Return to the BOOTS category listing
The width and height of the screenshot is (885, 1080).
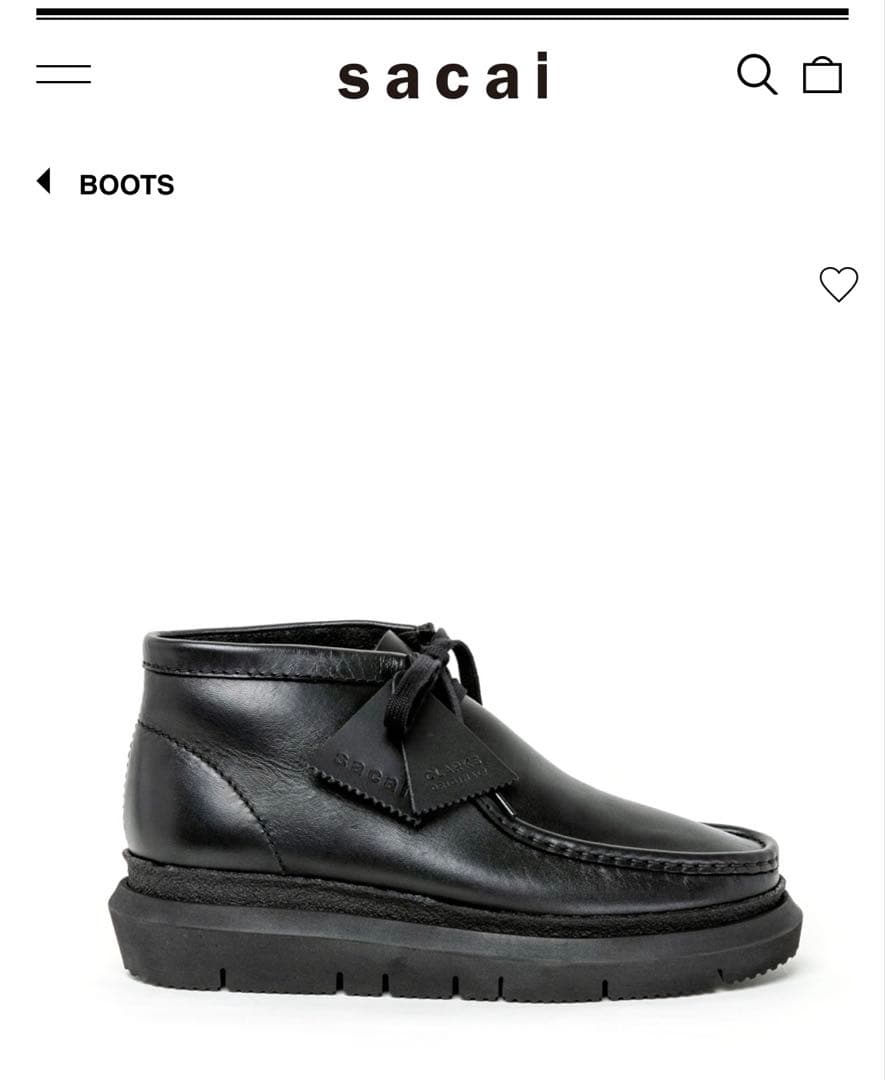(x=125, y=184)
